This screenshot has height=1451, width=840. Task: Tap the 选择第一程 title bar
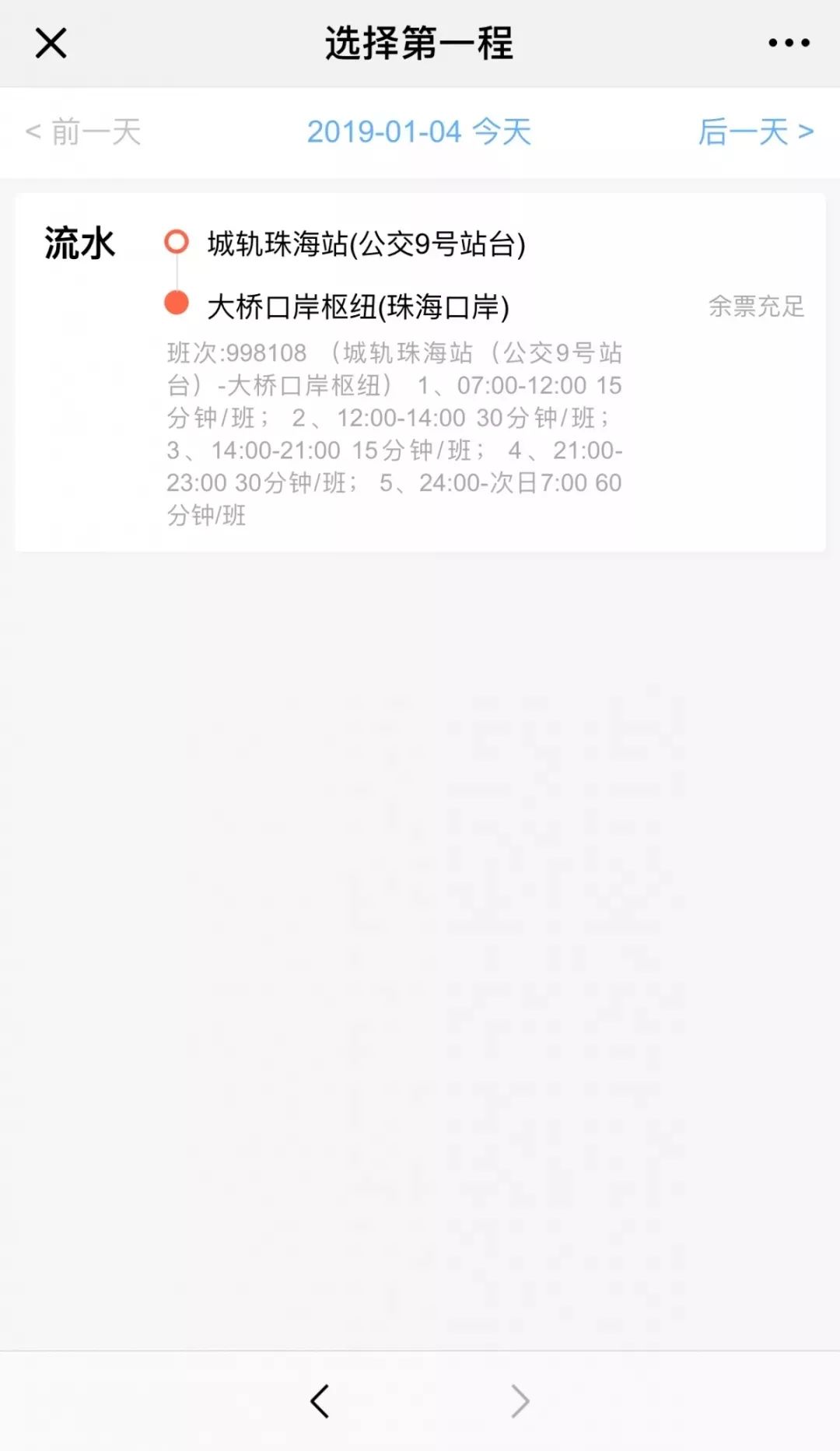tap(420, 44)
